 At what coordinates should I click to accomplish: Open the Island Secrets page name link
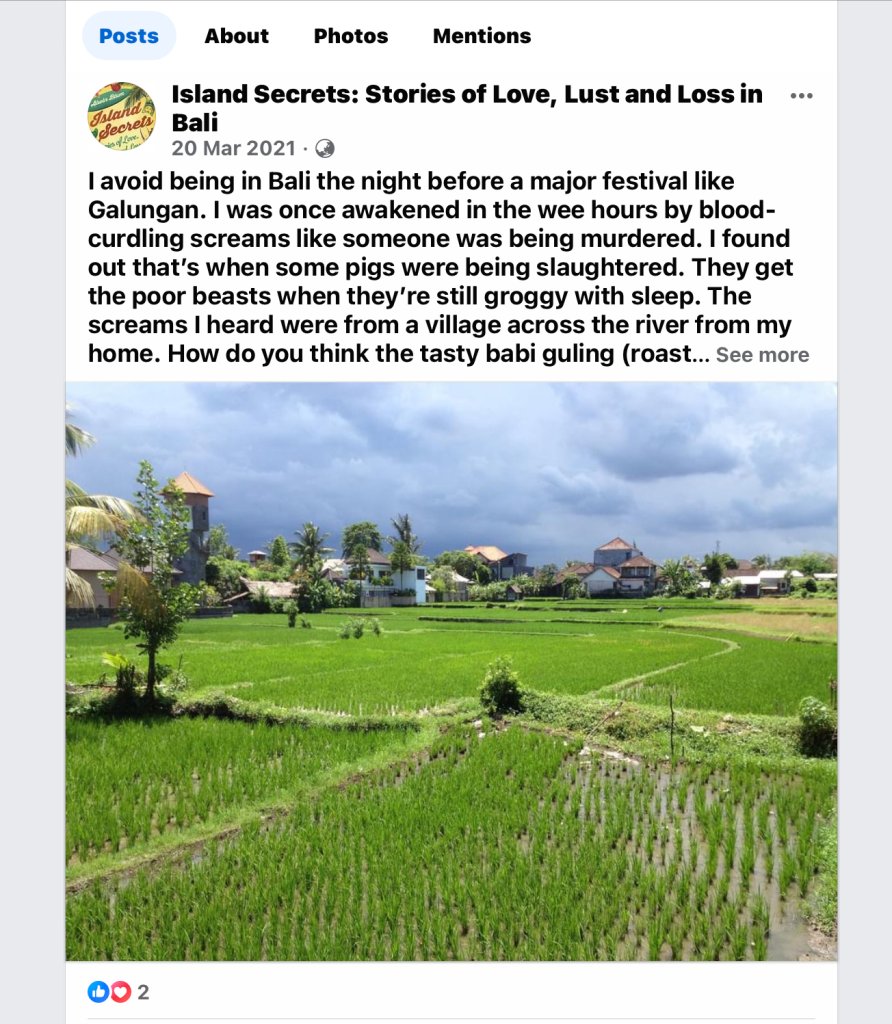466,95
